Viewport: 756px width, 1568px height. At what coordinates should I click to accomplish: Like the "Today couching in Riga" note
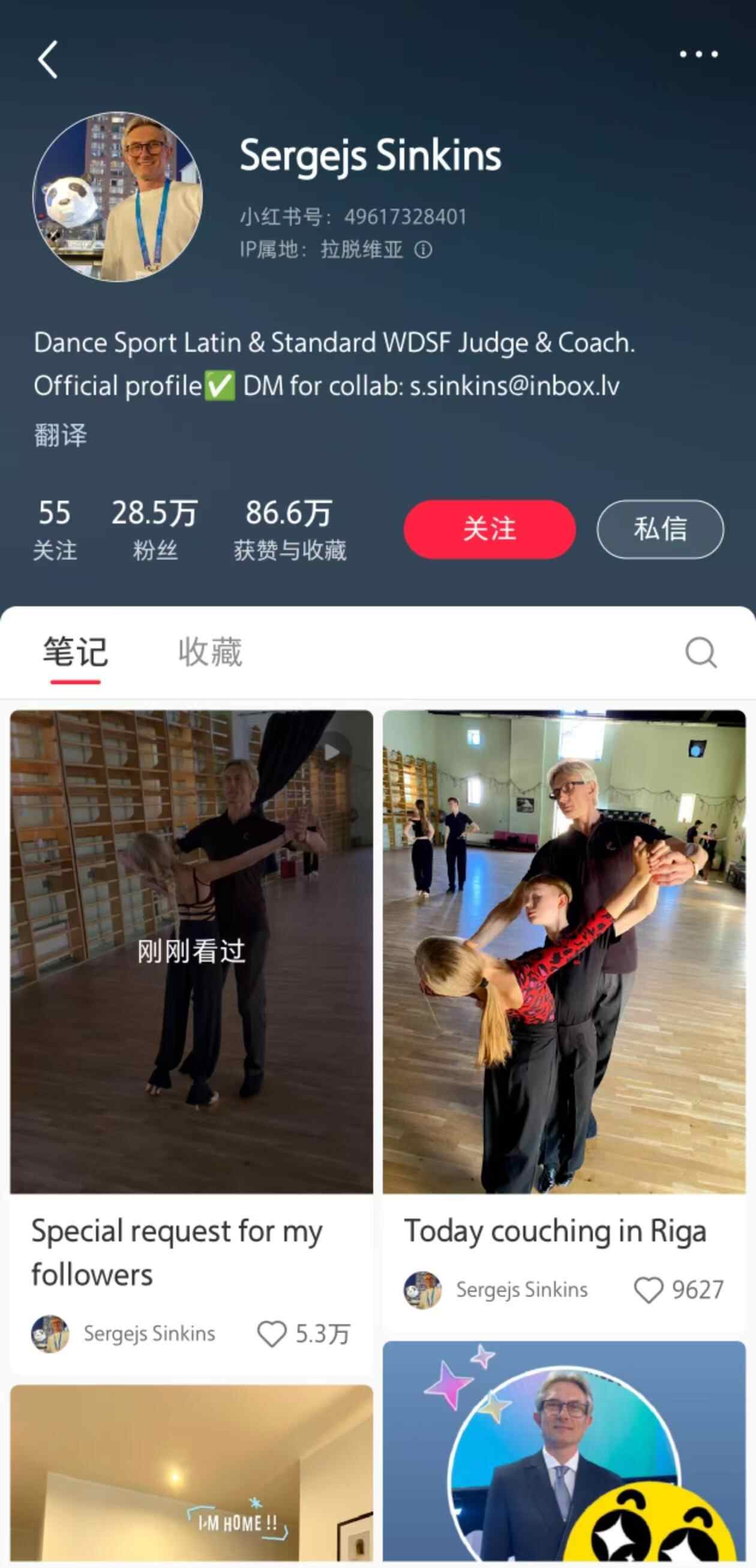[649, 1290]
